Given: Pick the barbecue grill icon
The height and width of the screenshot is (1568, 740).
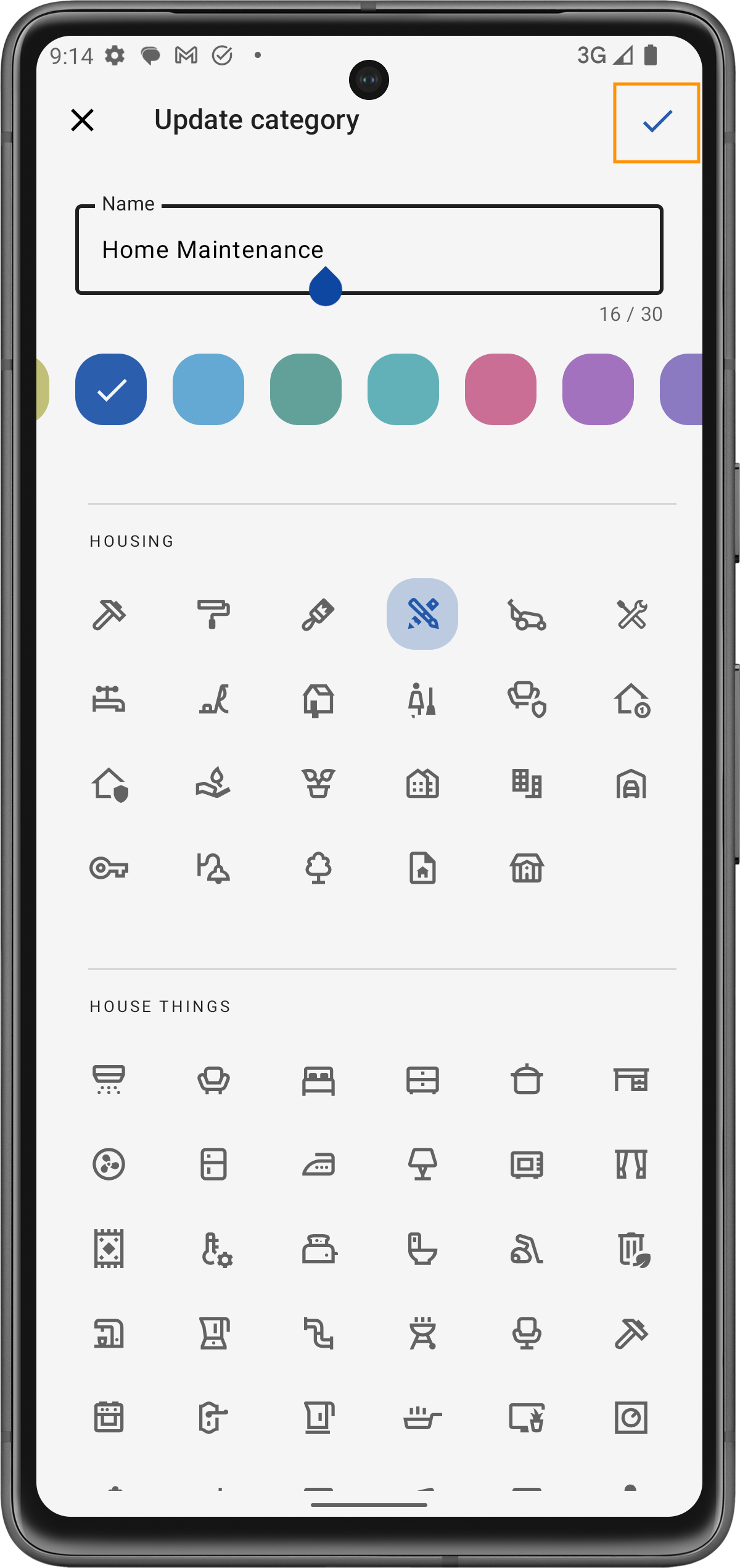Looking at the screenshot, I should 422,1333.
